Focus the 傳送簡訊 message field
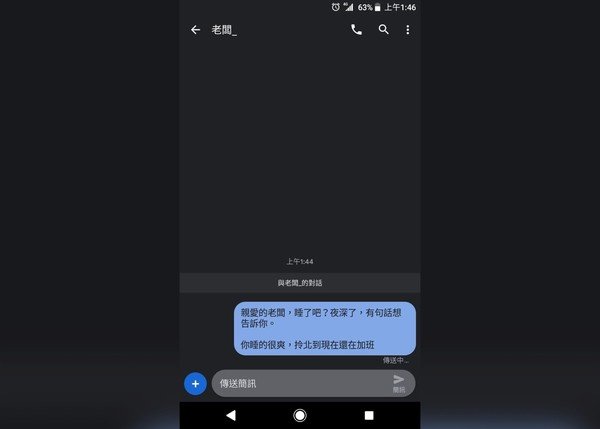The height and width of the screenshot is (429, 600). 295,383
